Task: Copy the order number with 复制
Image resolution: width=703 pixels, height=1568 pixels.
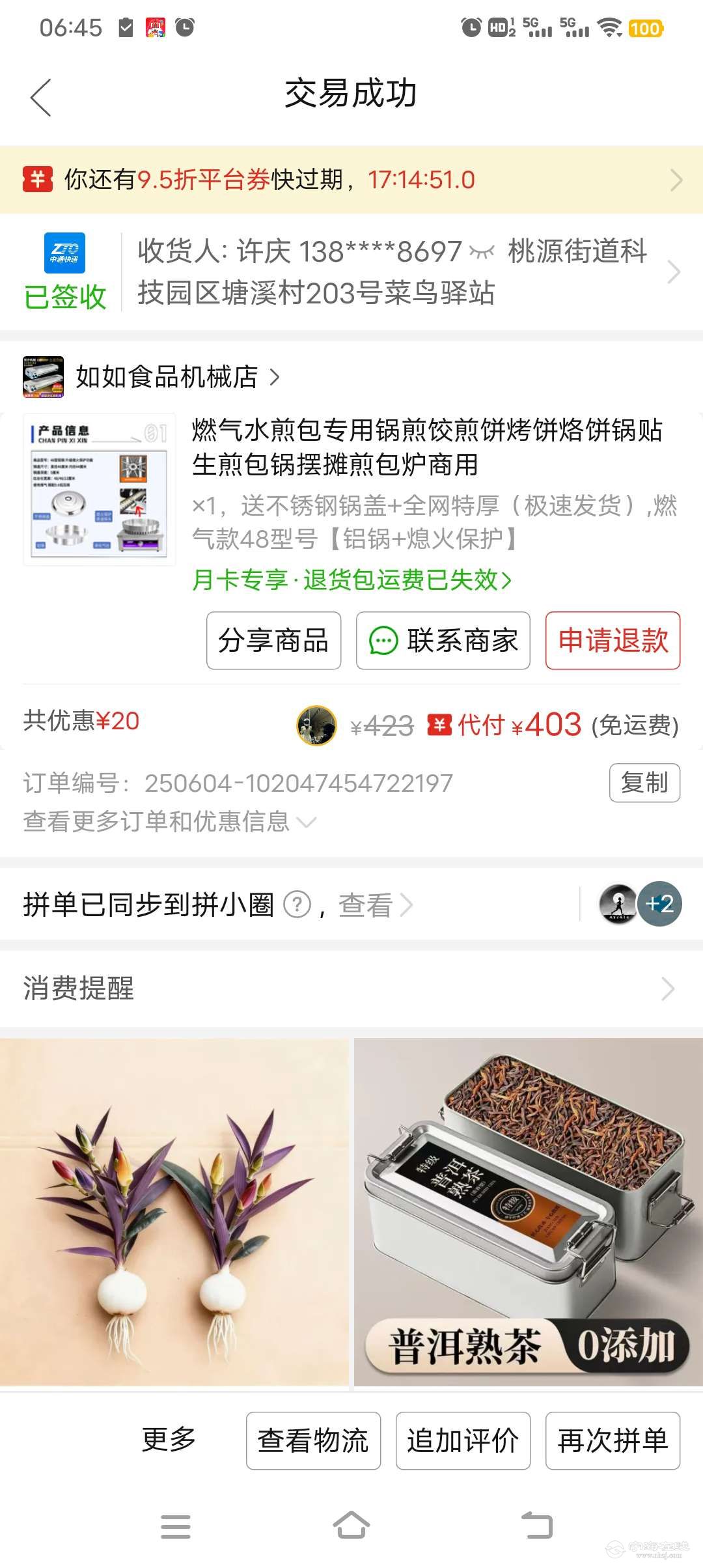Action: 644,783
